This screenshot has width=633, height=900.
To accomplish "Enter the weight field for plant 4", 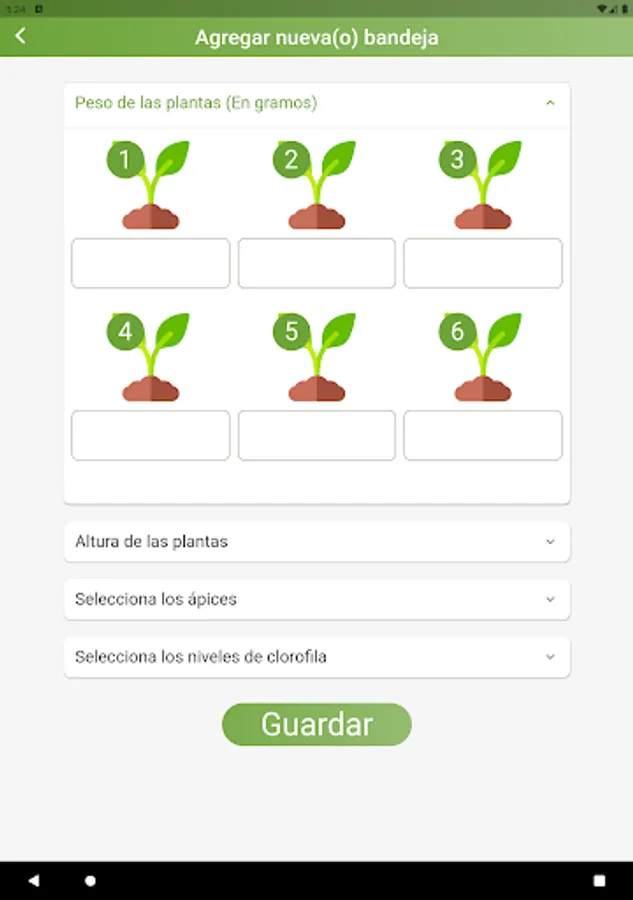I will pyautogui.click(x=151, y=435).
